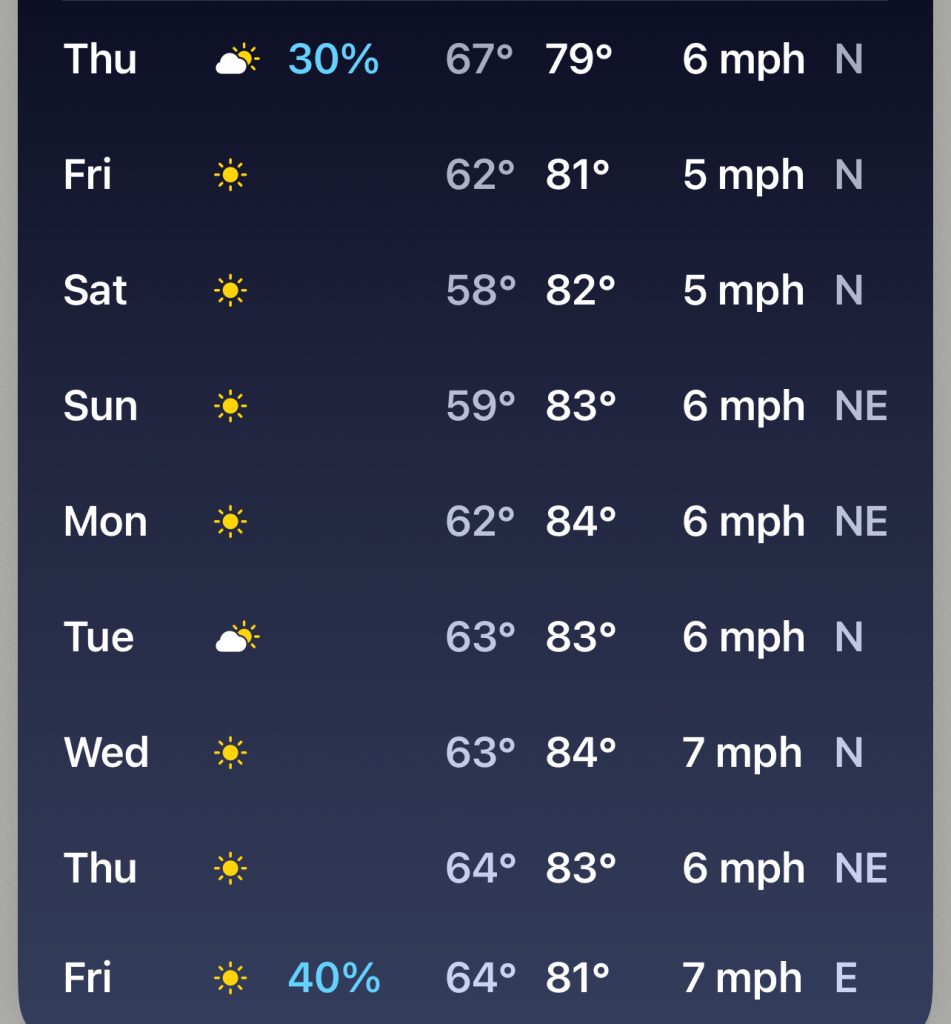Image resolution: width=951 pixels, height=1024 pixels.
Task: Select the Monday forecast row
Action: [x=475, y=522]
